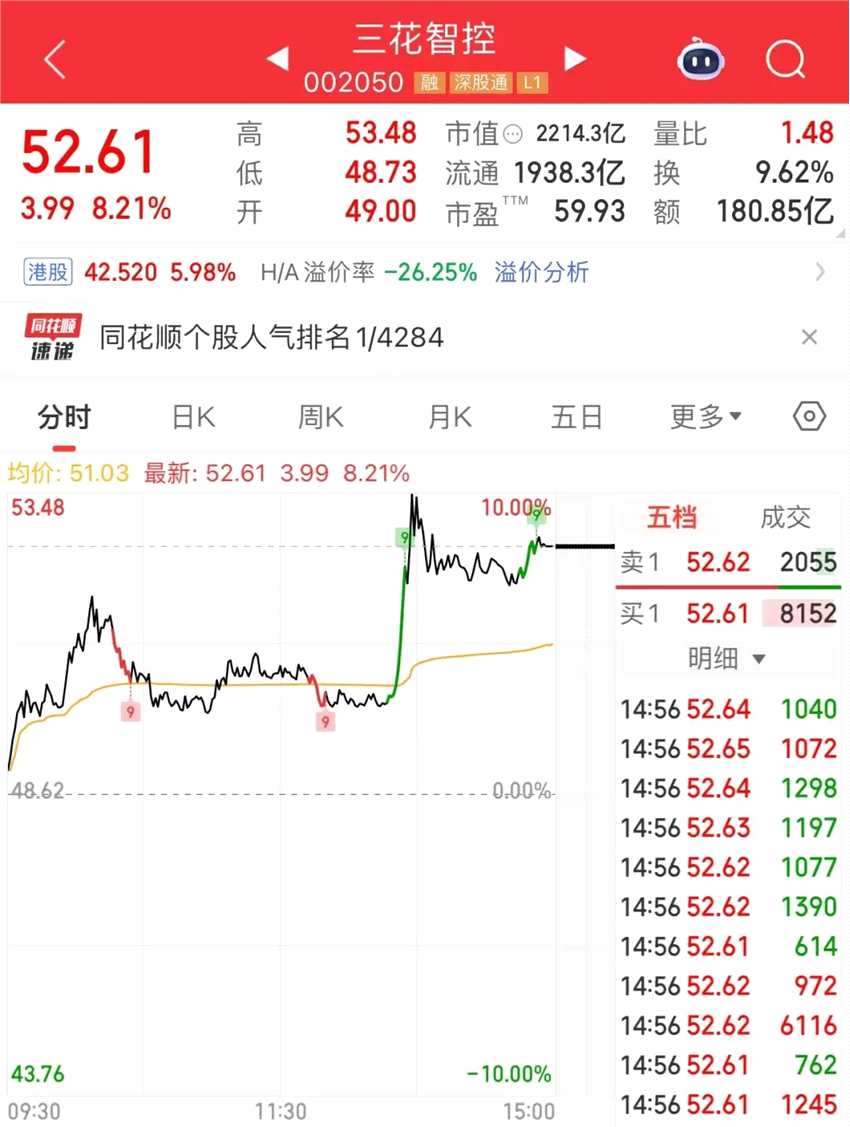850x1127 pixels.
Task: Dismiss the 同花顺个股人气排名 banner
Action: pyautogui.click(x=810, y=338)
